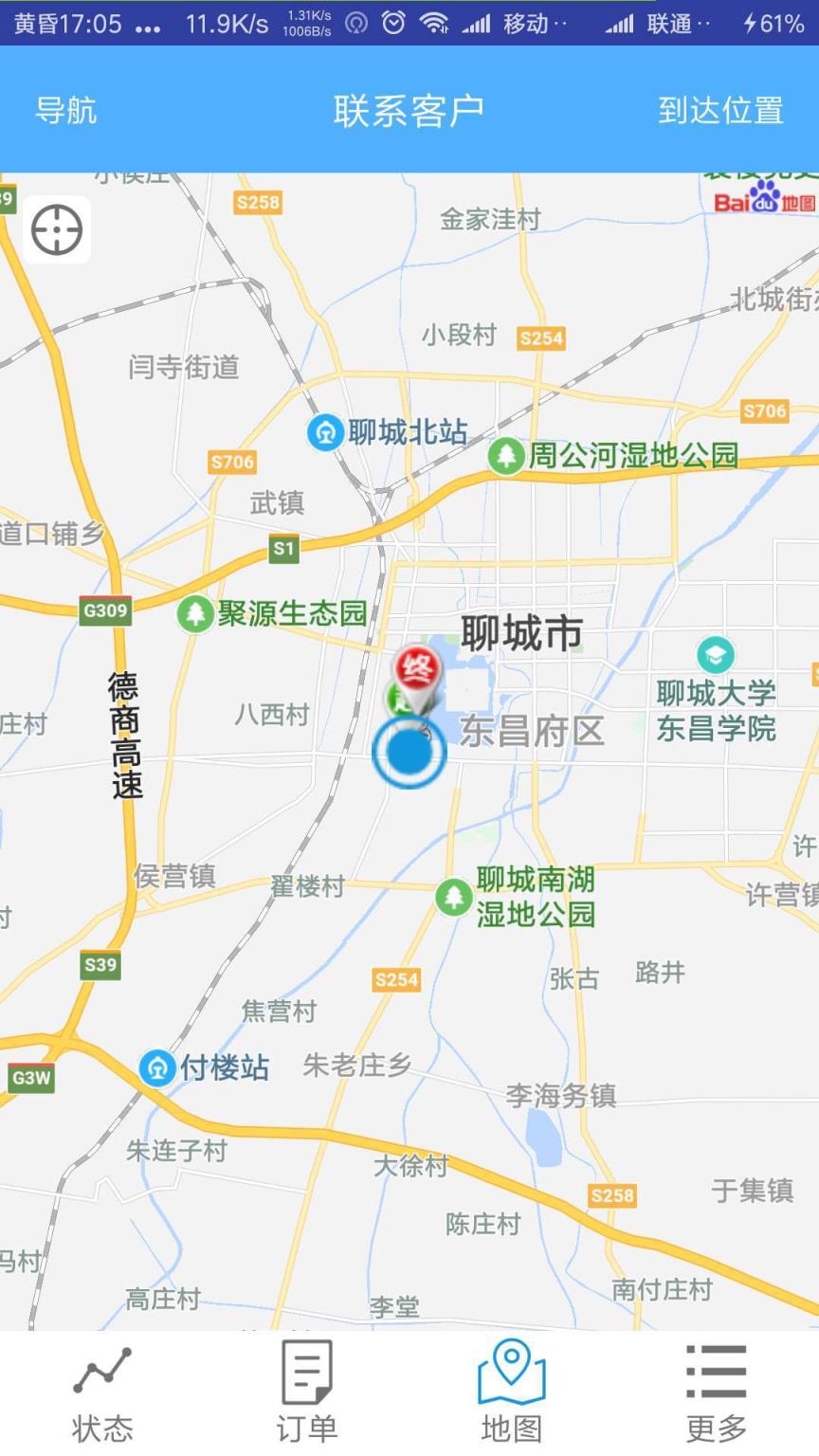Tap the S254 road label near 小段村
819x1456 pixels.
[x=541, y=337]
